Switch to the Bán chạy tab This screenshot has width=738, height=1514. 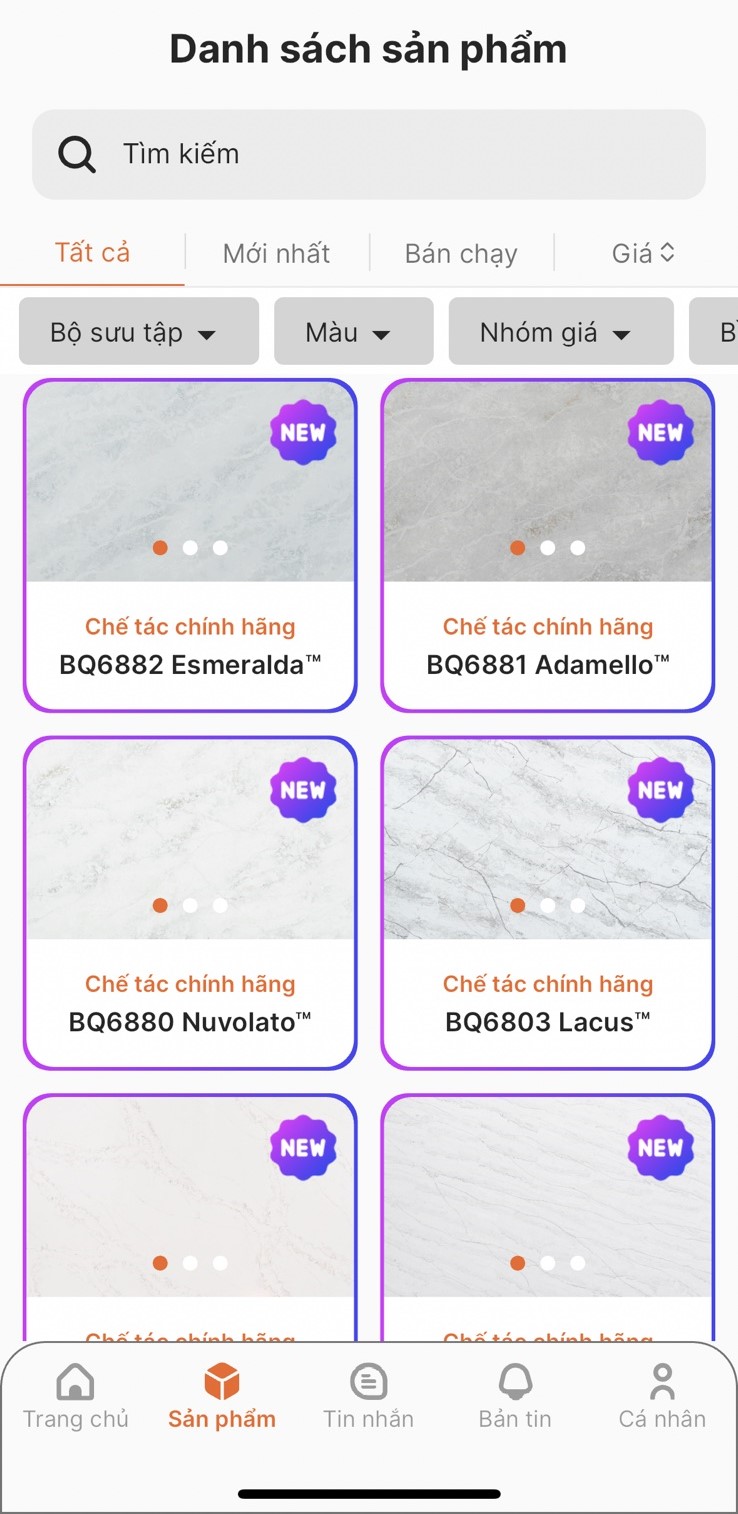click(x=461, y=253)
